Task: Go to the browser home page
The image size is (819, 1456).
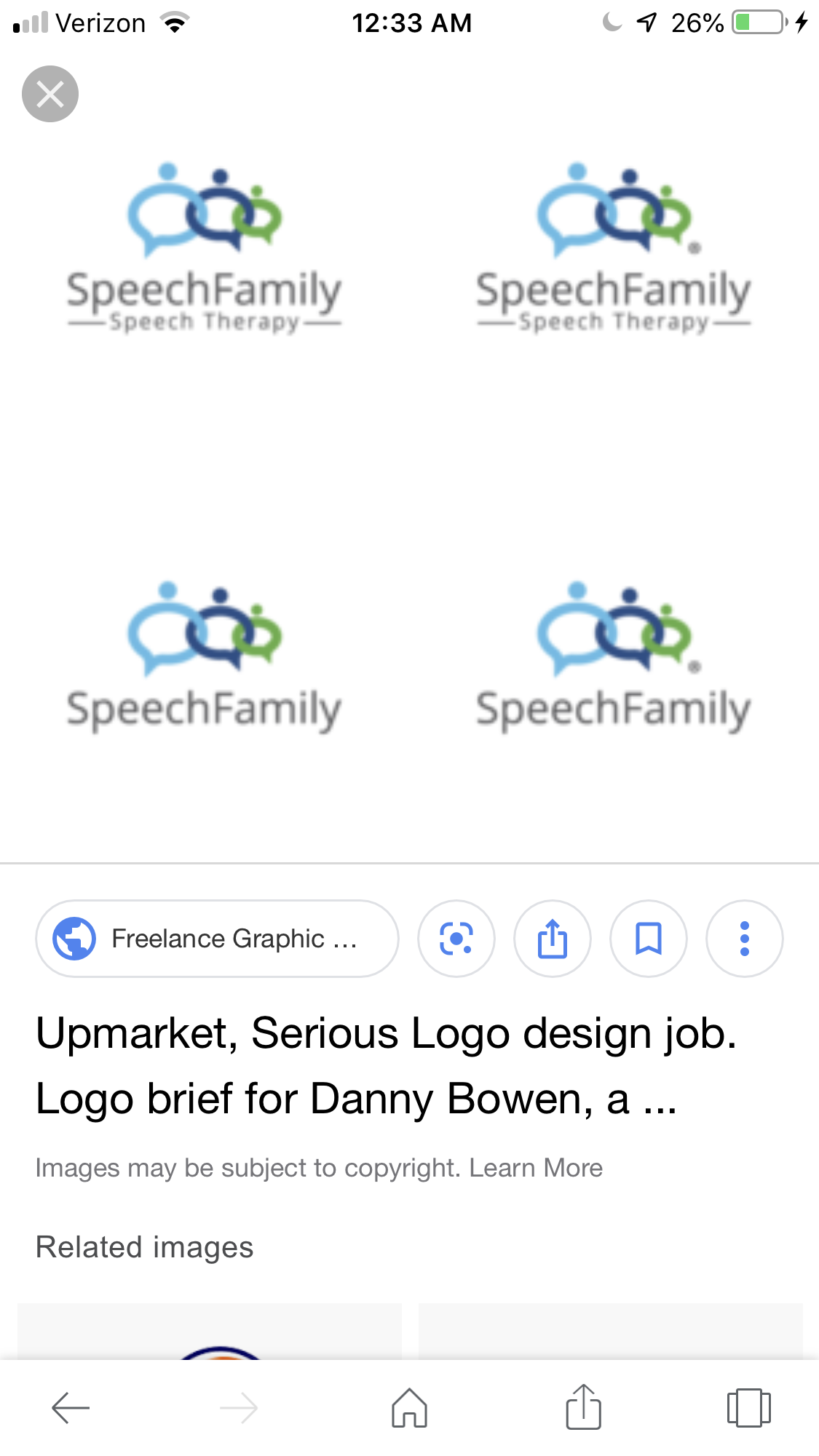Action: (x=409, y=1408)
